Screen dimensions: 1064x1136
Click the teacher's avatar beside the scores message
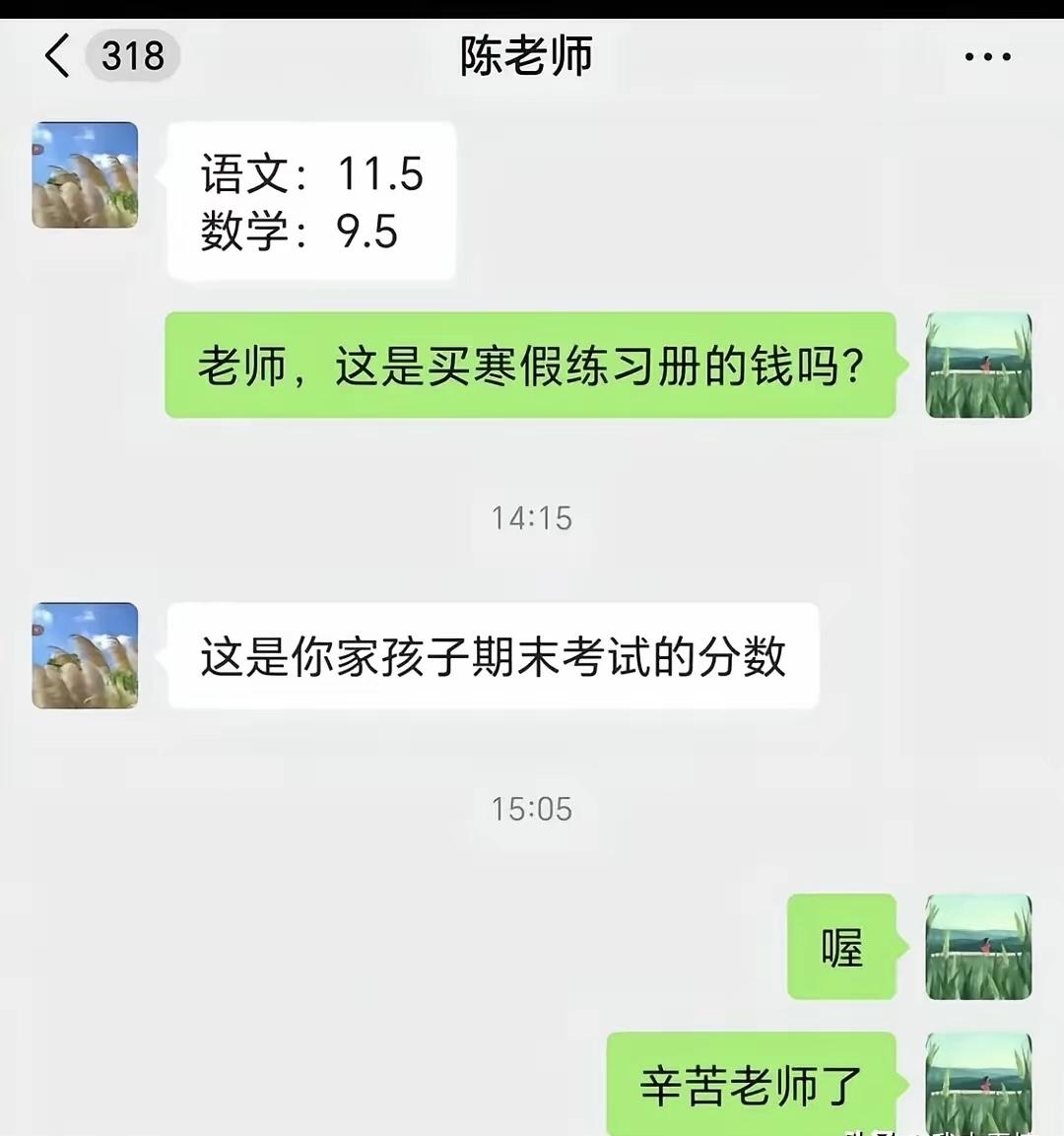[85, 174]
